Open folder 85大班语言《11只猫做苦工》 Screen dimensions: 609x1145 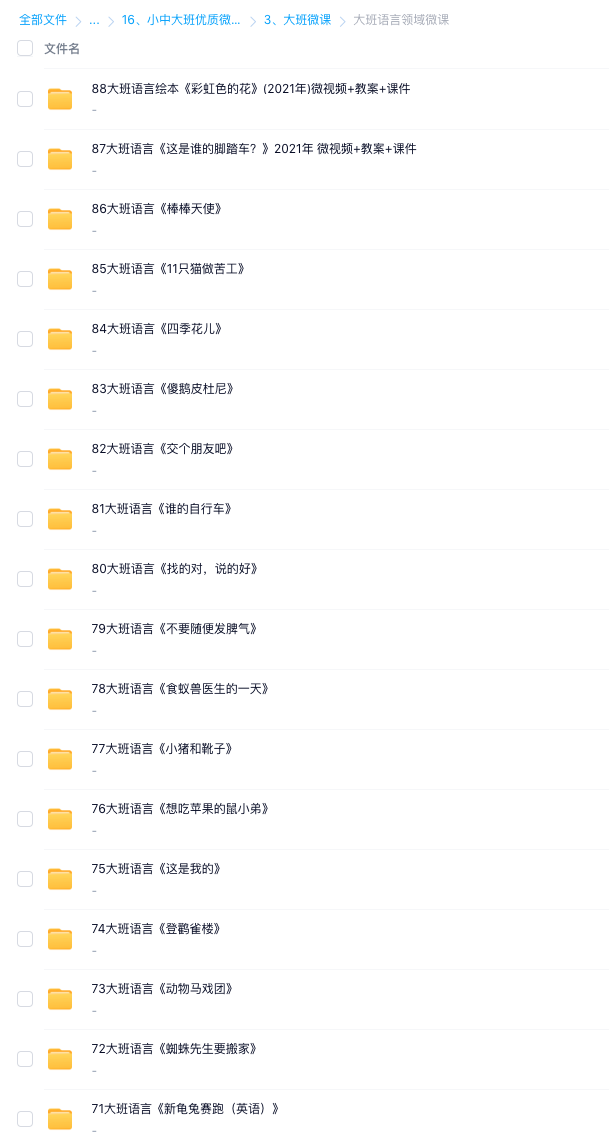(168, 269)
